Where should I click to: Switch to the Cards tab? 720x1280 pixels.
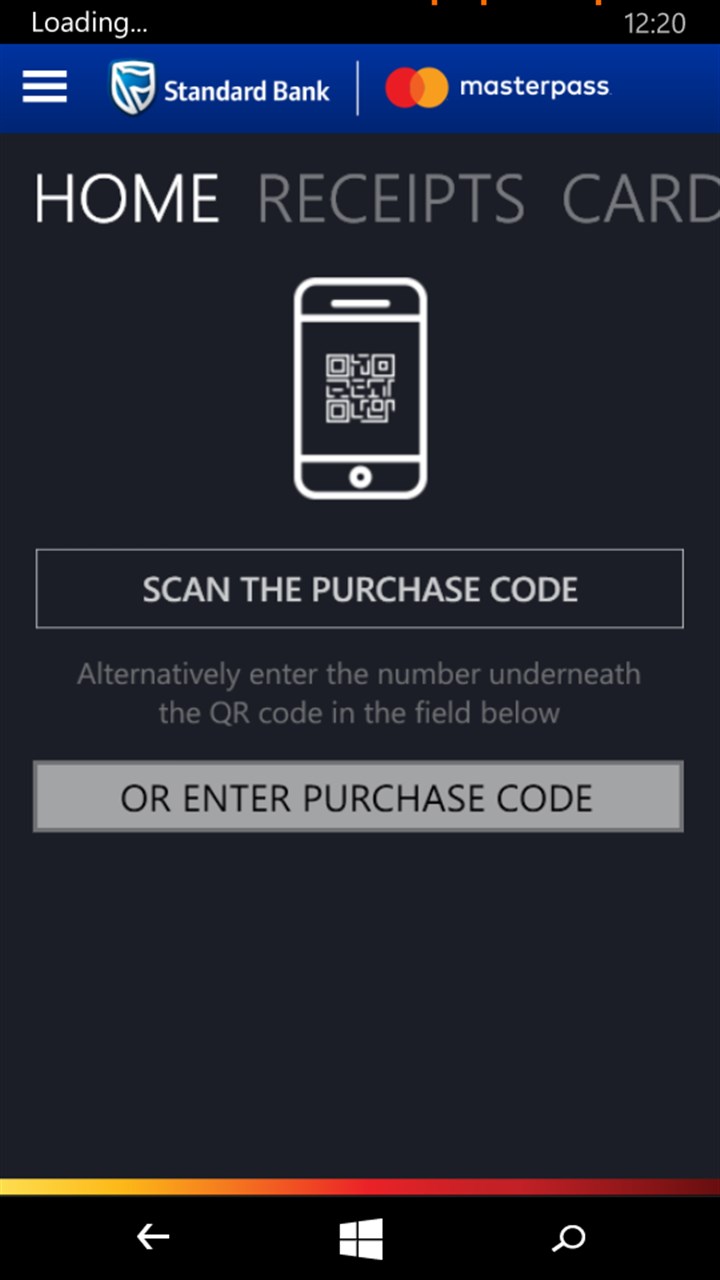pos(640,198)
